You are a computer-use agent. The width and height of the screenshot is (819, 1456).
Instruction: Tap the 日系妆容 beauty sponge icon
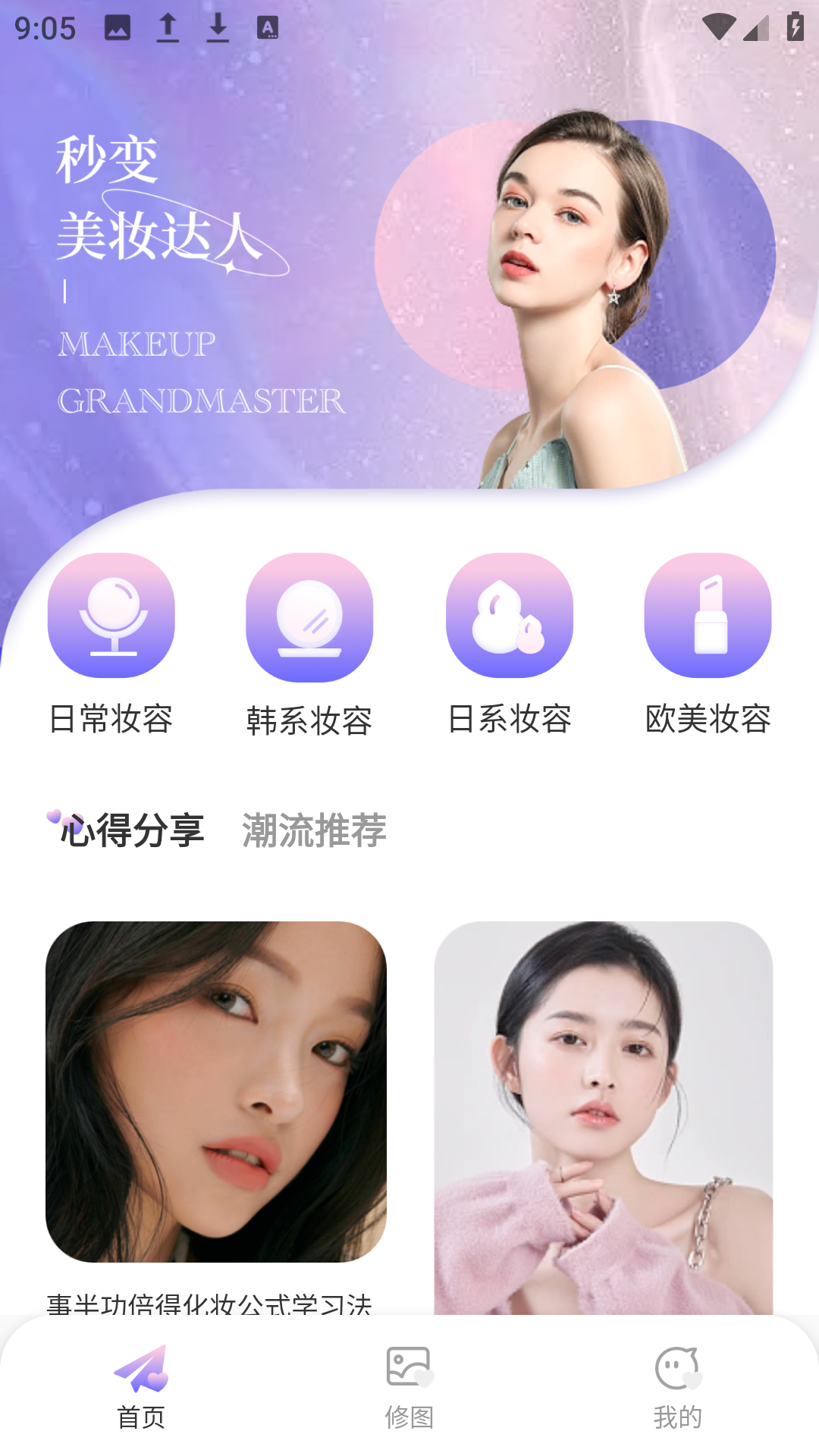click(509, 617)
